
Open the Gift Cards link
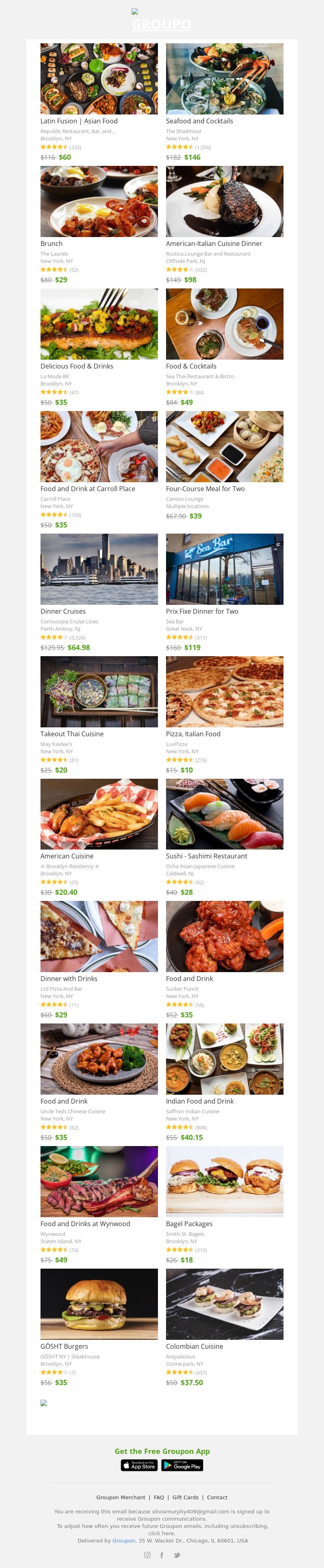click(185, 1497)
